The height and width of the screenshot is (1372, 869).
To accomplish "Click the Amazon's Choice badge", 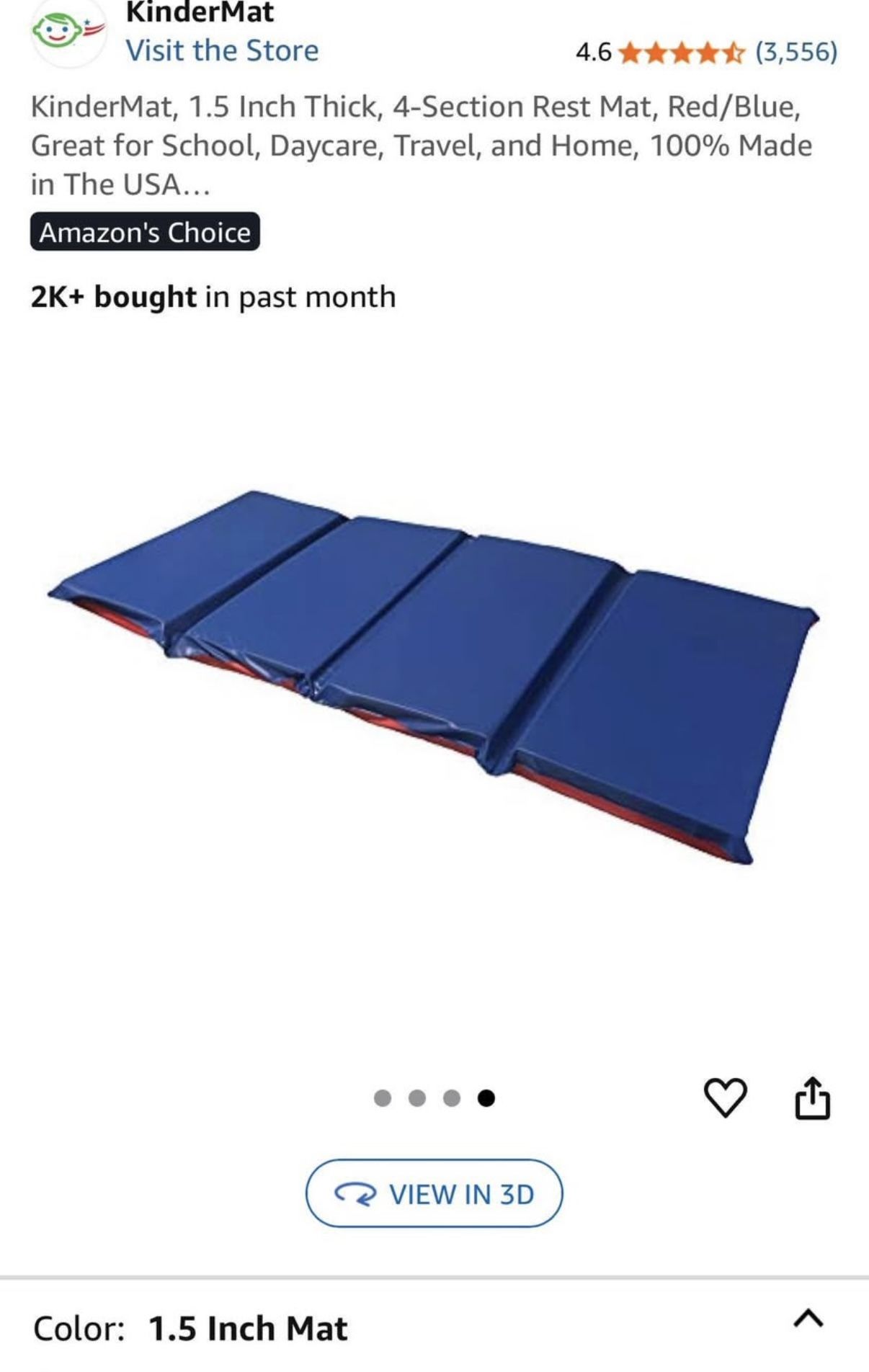I will pos(144,232).
